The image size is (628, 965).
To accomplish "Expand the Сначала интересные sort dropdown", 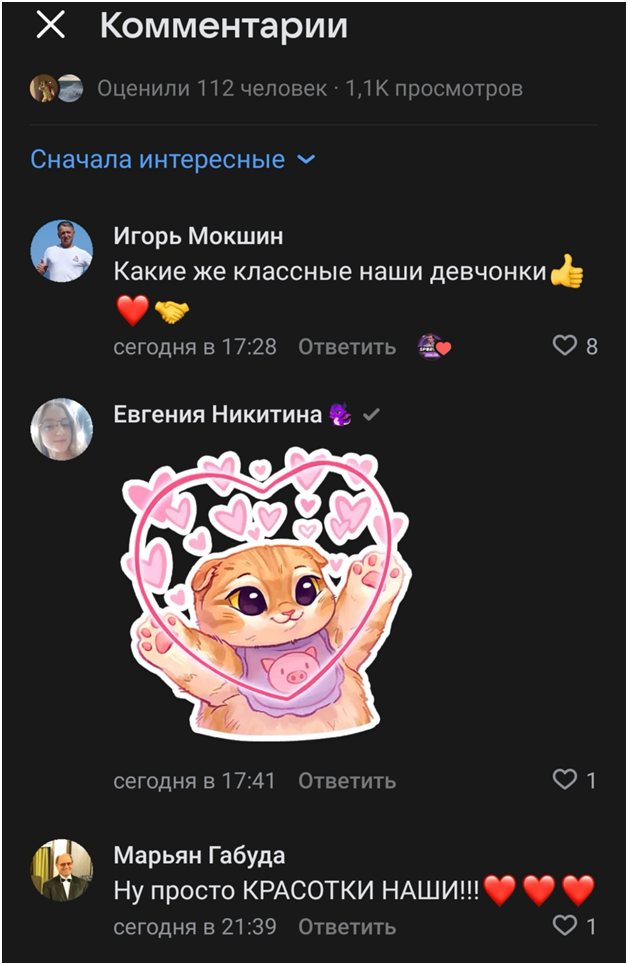I will (x=172, y=159).
